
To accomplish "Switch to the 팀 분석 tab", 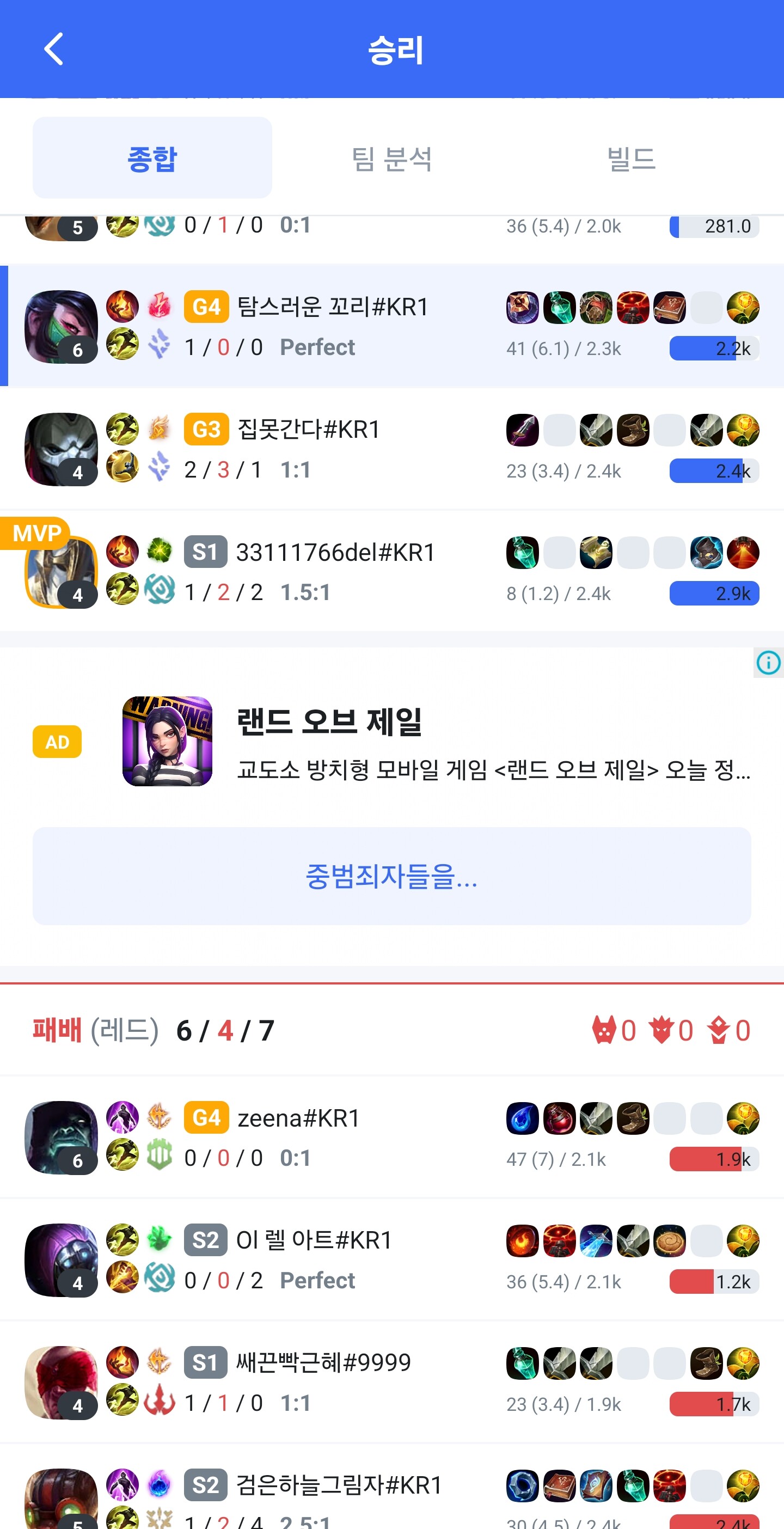I will [x=391, y=158].
